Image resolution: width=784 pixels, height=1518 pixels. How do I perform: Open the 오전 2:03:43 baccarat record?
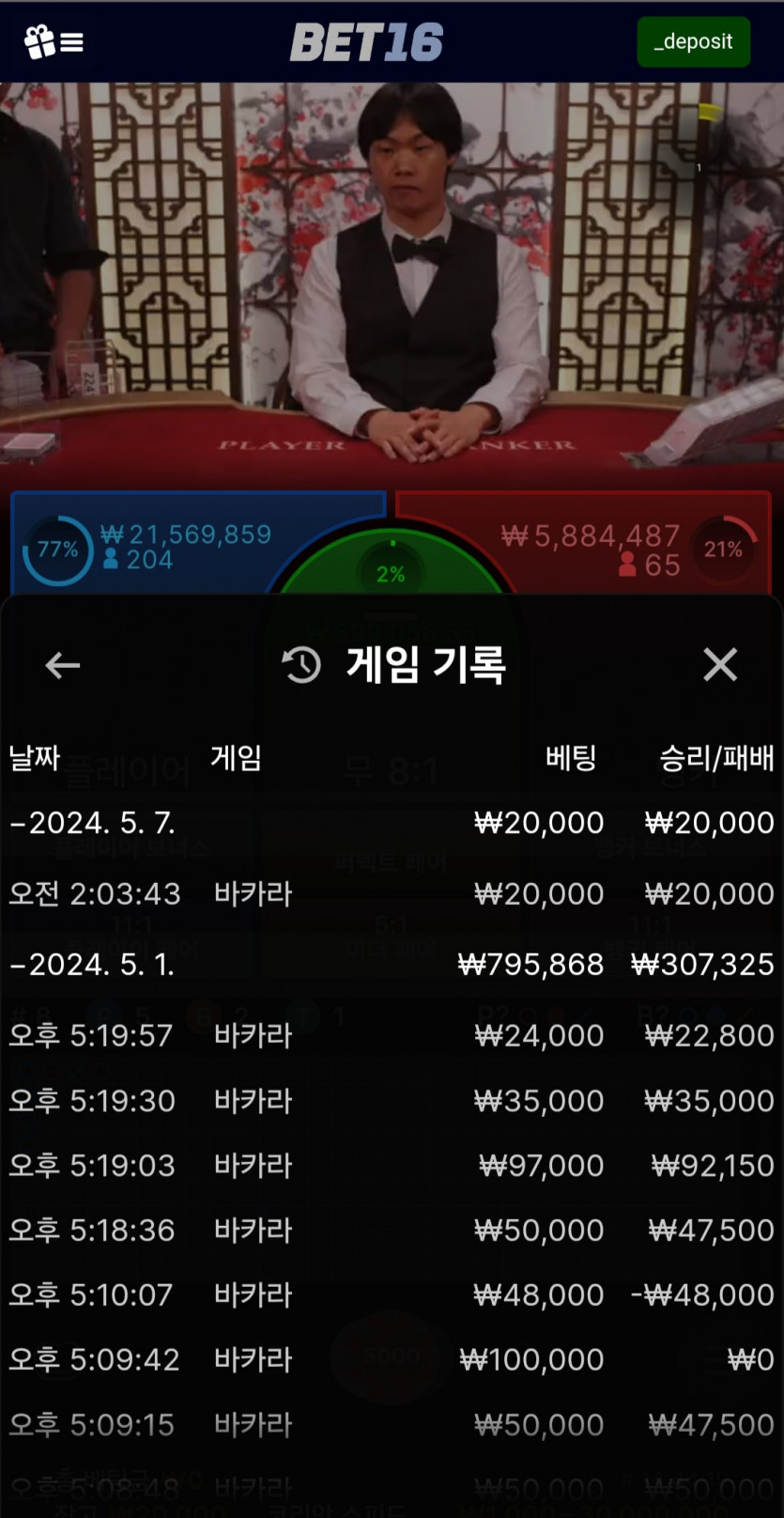[x=391, y=893]
